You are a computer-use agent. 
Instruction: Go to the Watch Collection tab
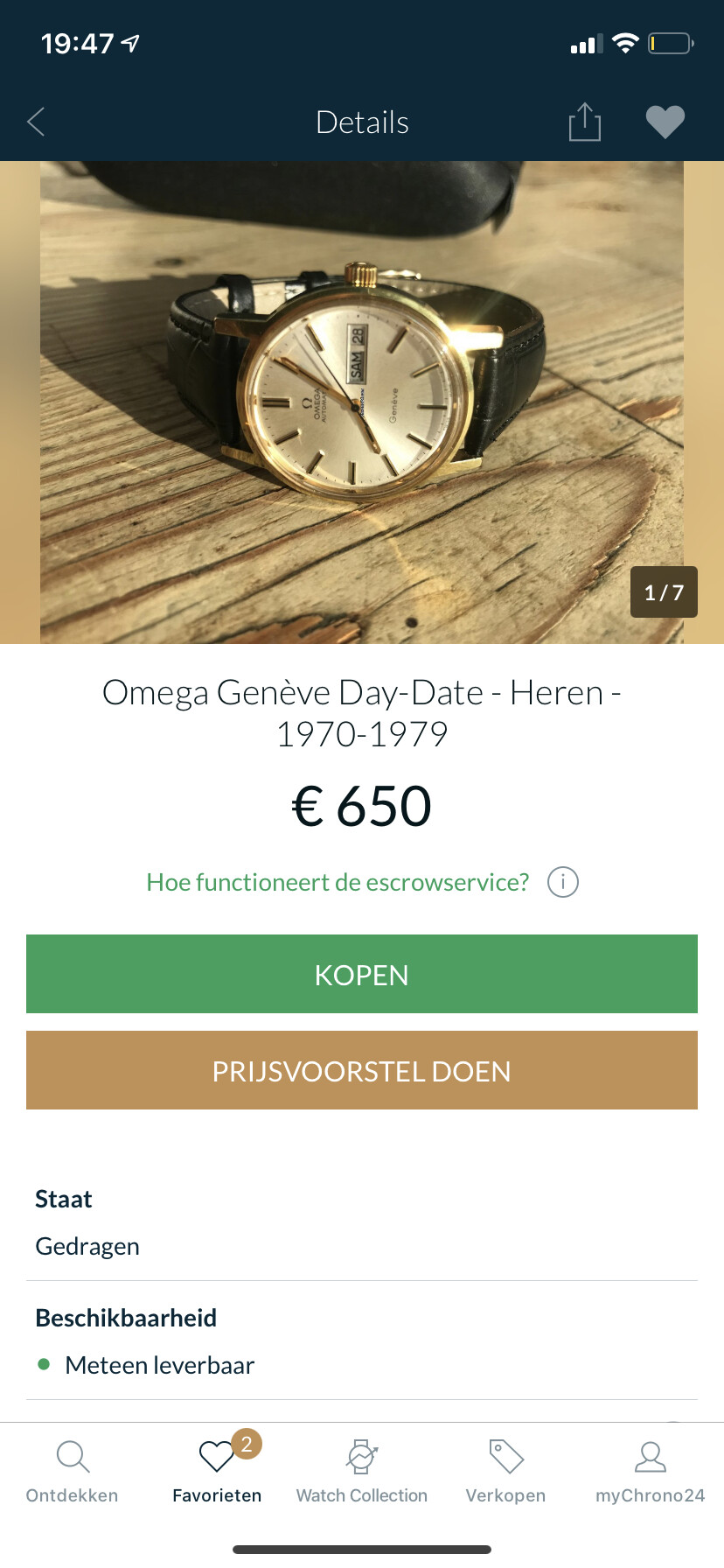(x=362, y=1472)
